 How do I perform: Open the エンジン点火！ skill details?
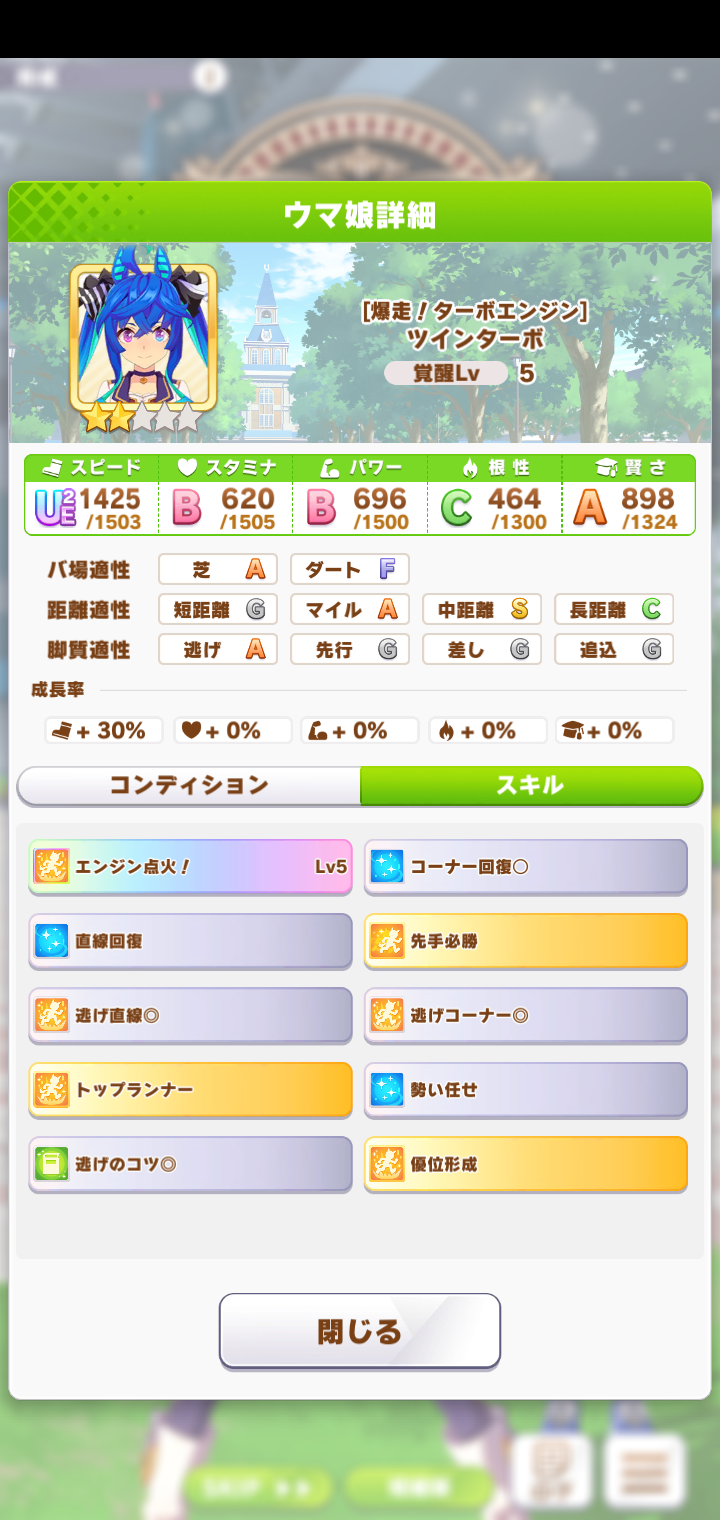[190, 866]
